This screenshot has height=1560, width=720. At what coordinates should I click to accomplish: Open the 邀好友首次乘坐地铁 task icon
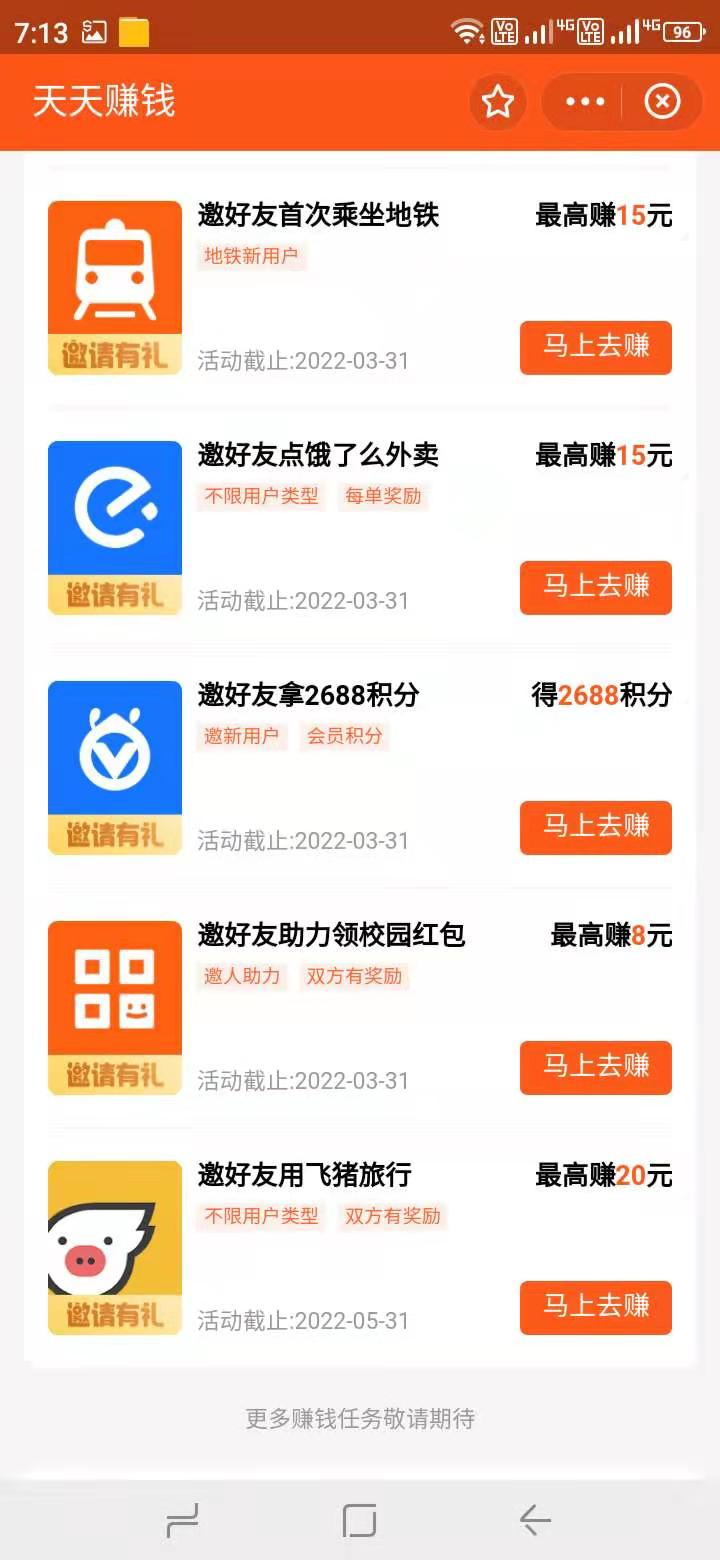click(115, 287)
